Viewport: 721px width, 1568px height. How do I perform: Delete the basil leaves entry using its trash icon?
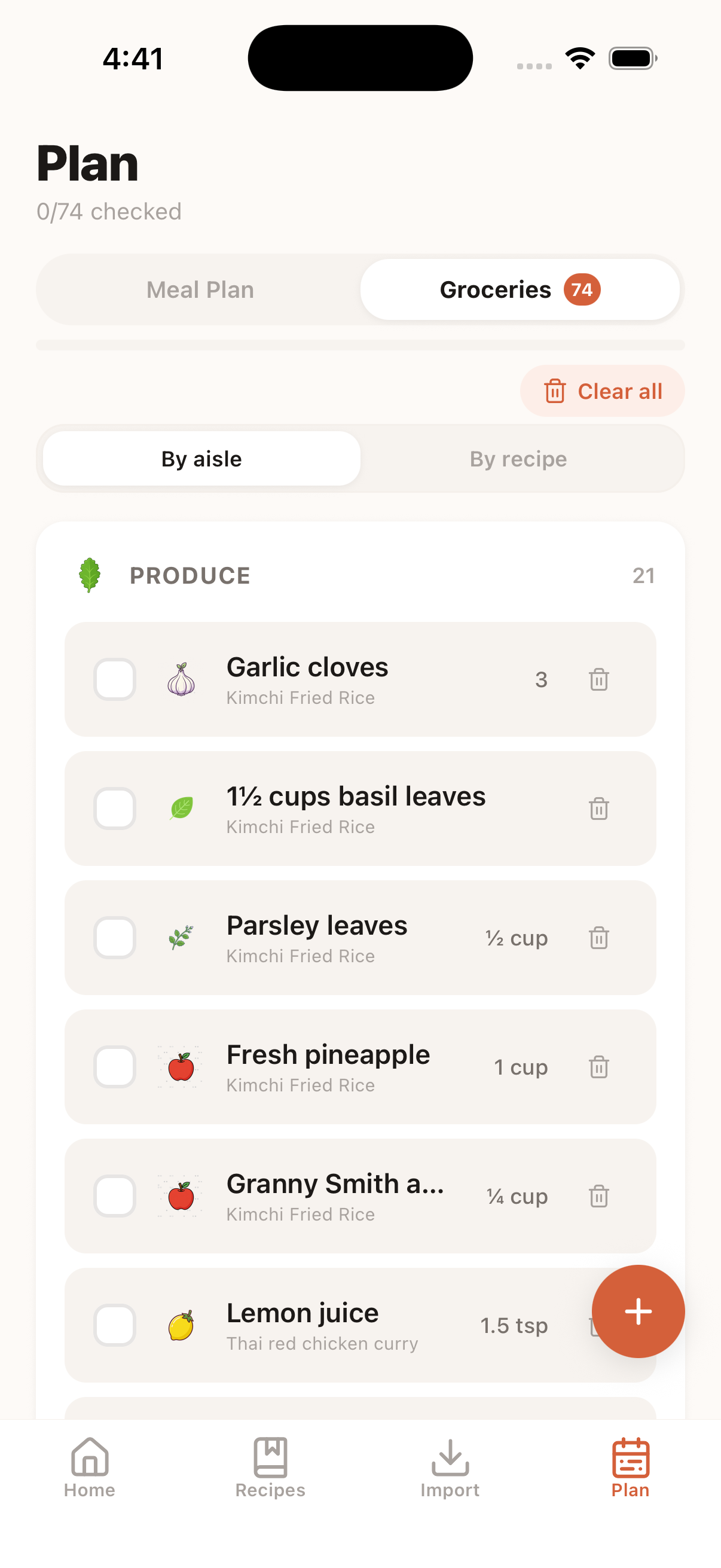(x=598, y=809)
